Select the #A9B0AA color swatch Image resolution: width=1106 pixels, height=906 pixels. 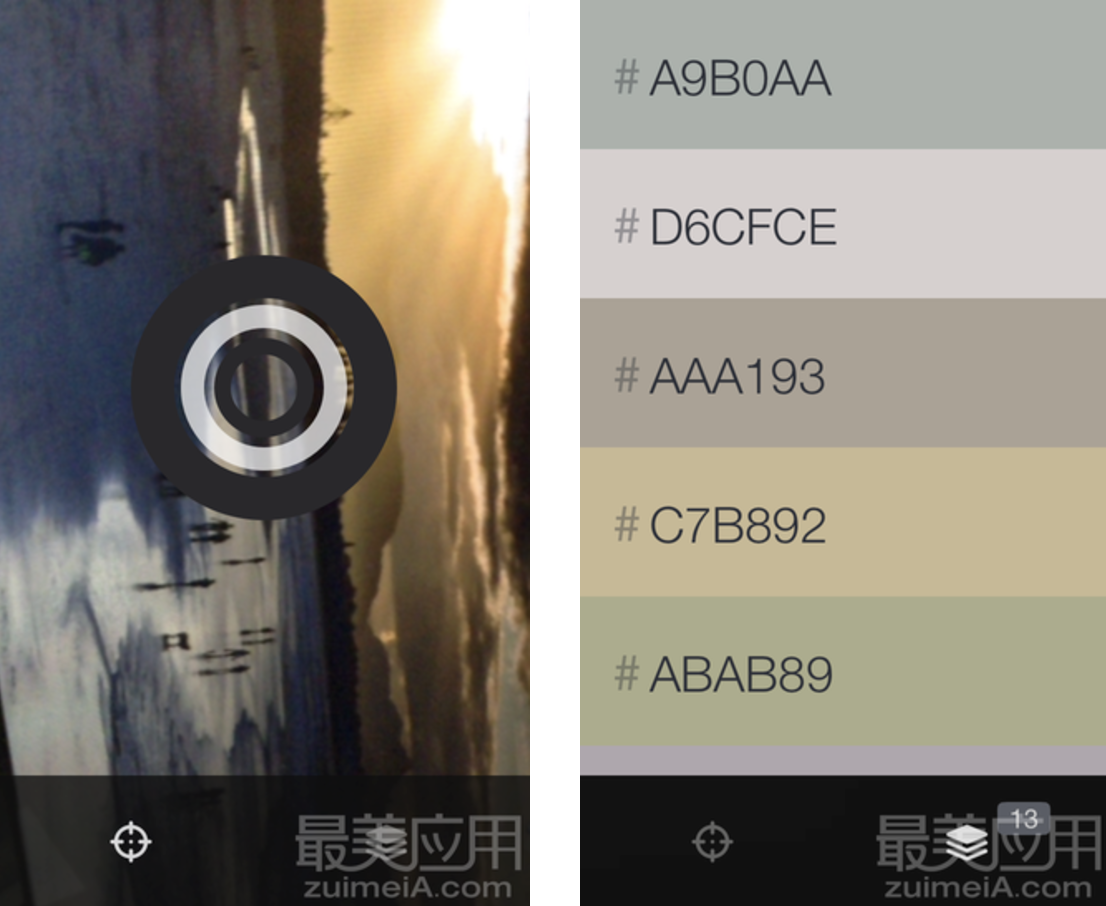tap(842, 77)
